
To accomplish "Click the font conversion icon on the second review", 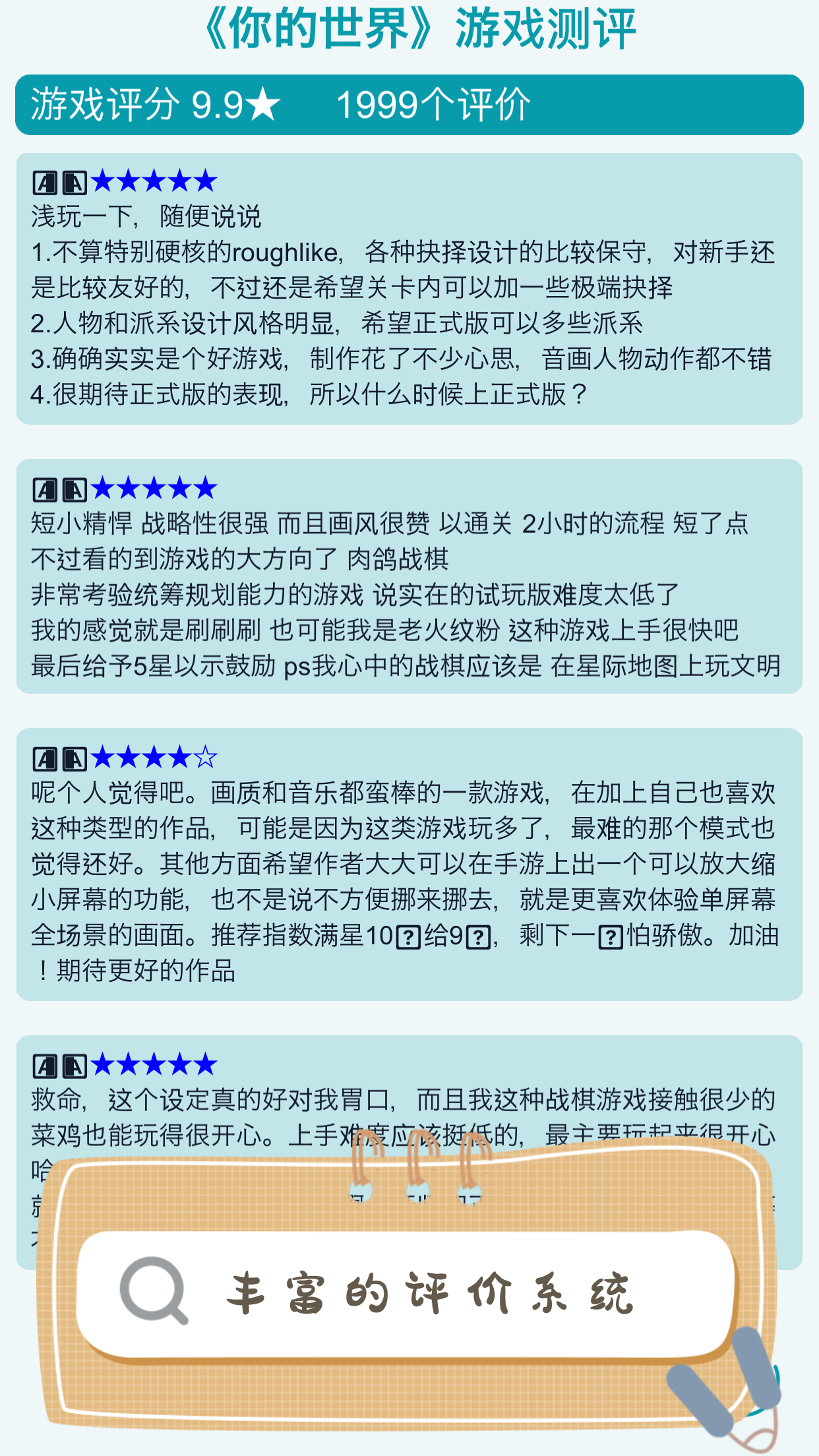I will click(75, 489).
